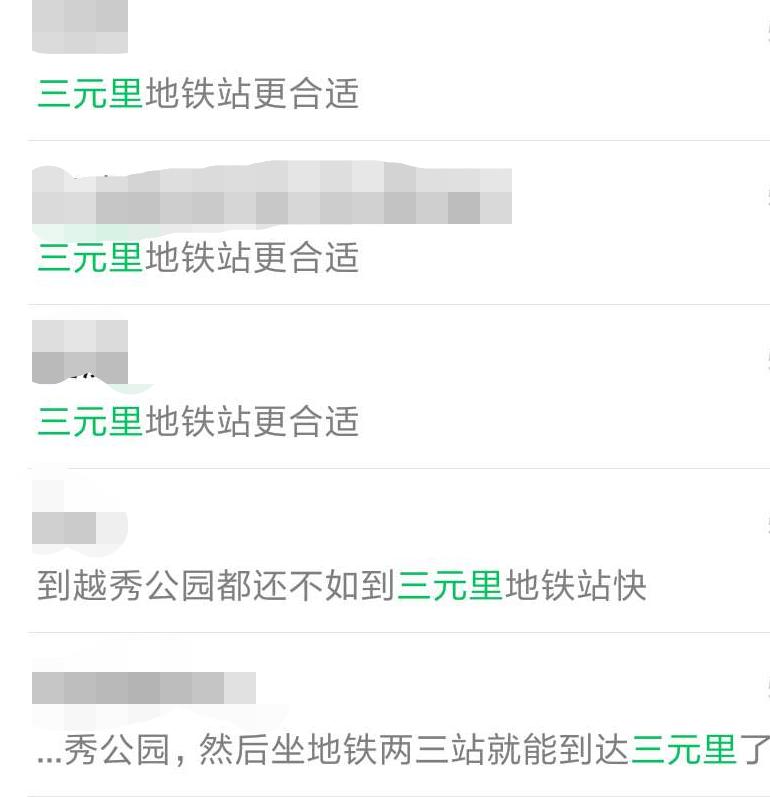Open the result ending 就能到达三元里了
770x797 pixels.
[399, 715]
